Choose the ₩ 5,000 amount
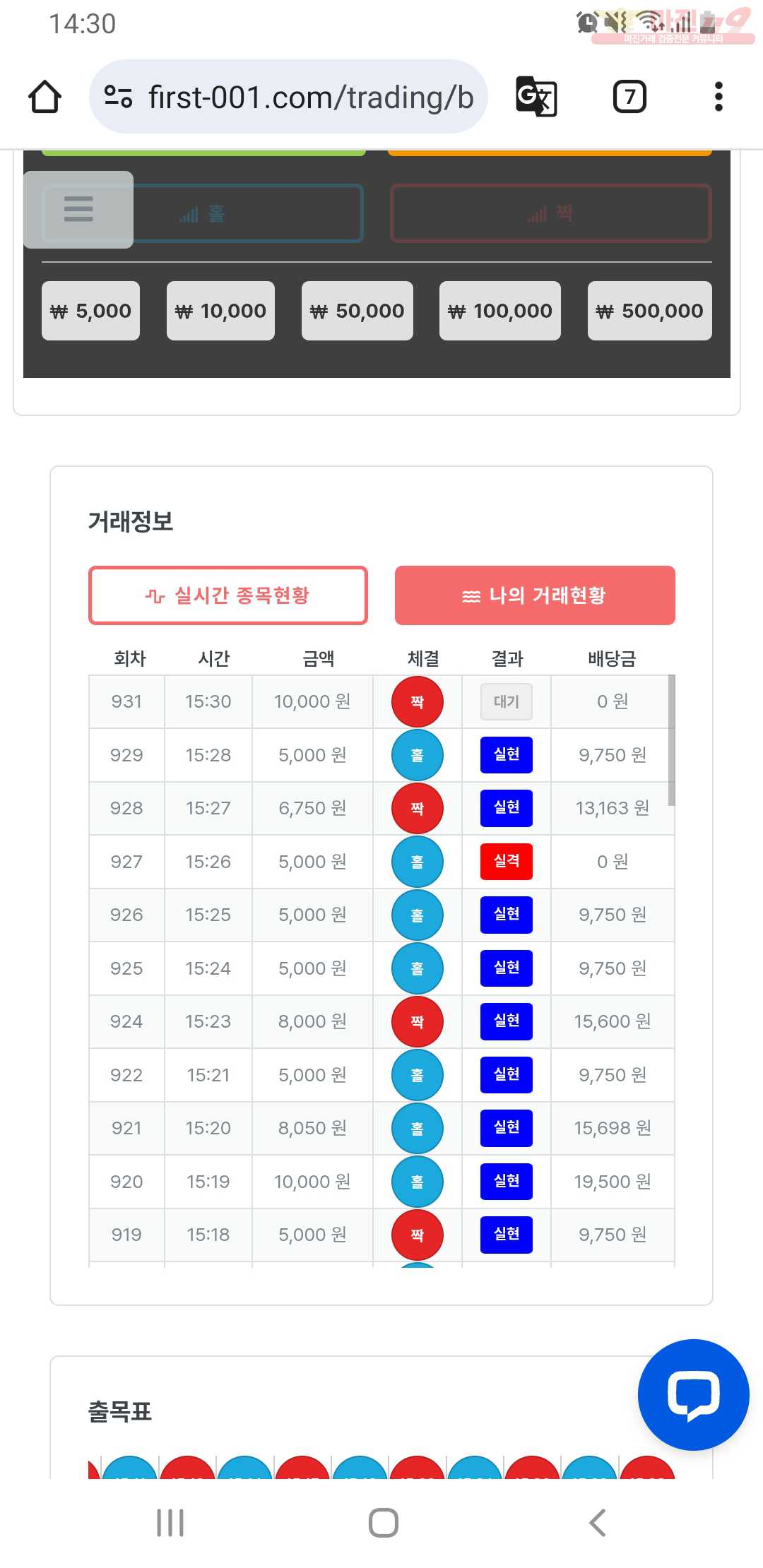This screenshot has width=763, height=1568. point(90,311)
